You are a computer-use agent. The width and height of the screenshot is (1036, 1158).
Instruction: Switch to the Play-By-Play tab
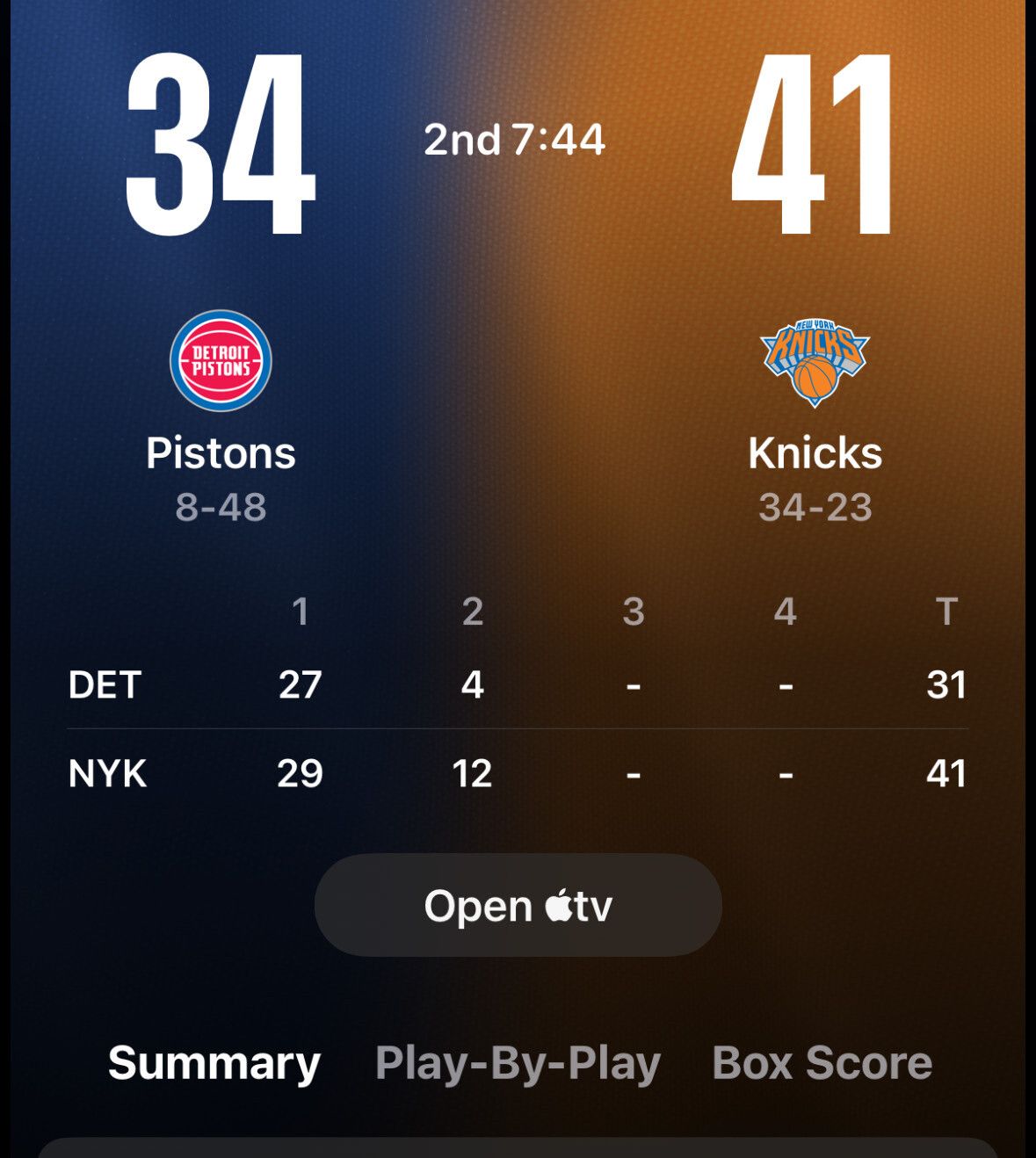click(x=518, y=1063)
